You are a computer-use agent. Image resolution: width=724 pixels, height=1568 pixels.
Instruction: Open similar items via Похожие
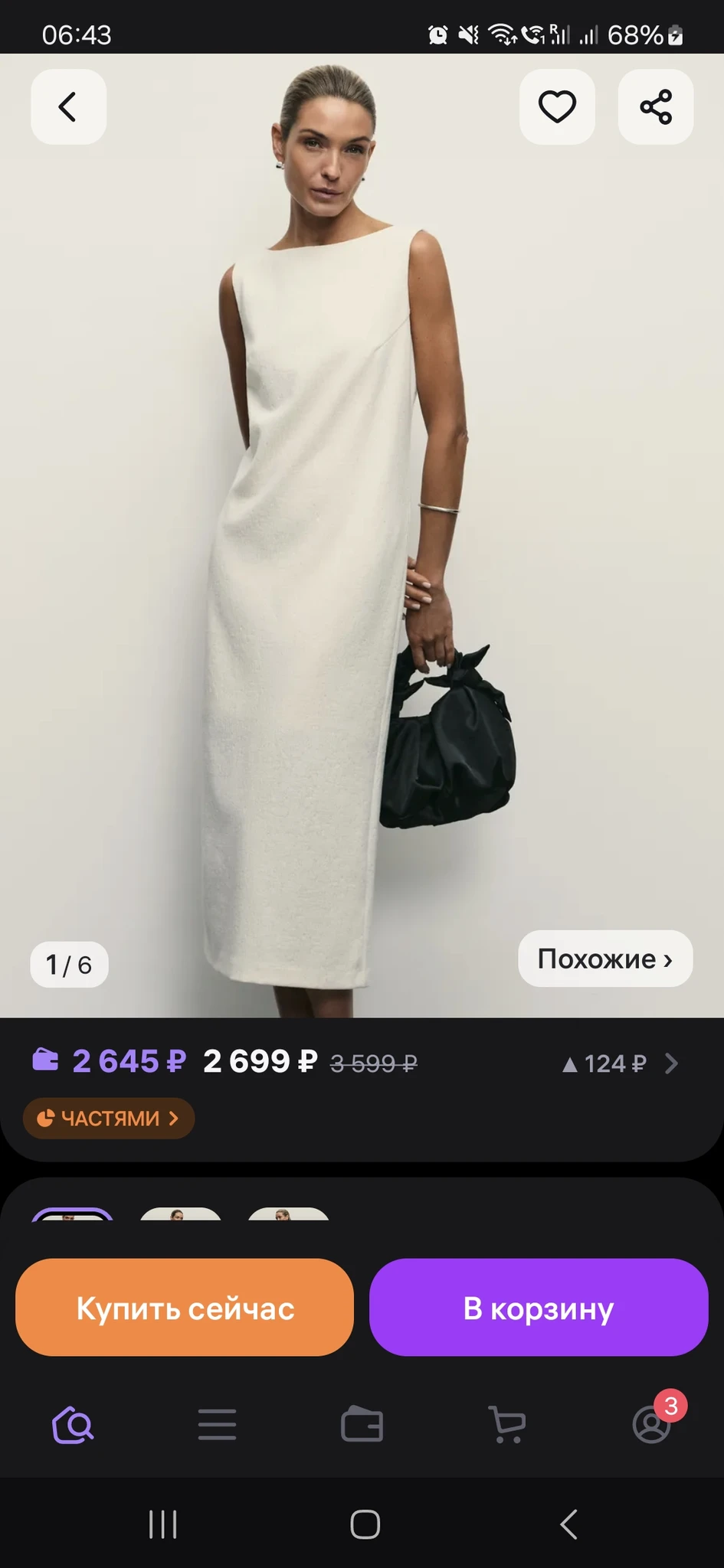(x=604, y=959)
